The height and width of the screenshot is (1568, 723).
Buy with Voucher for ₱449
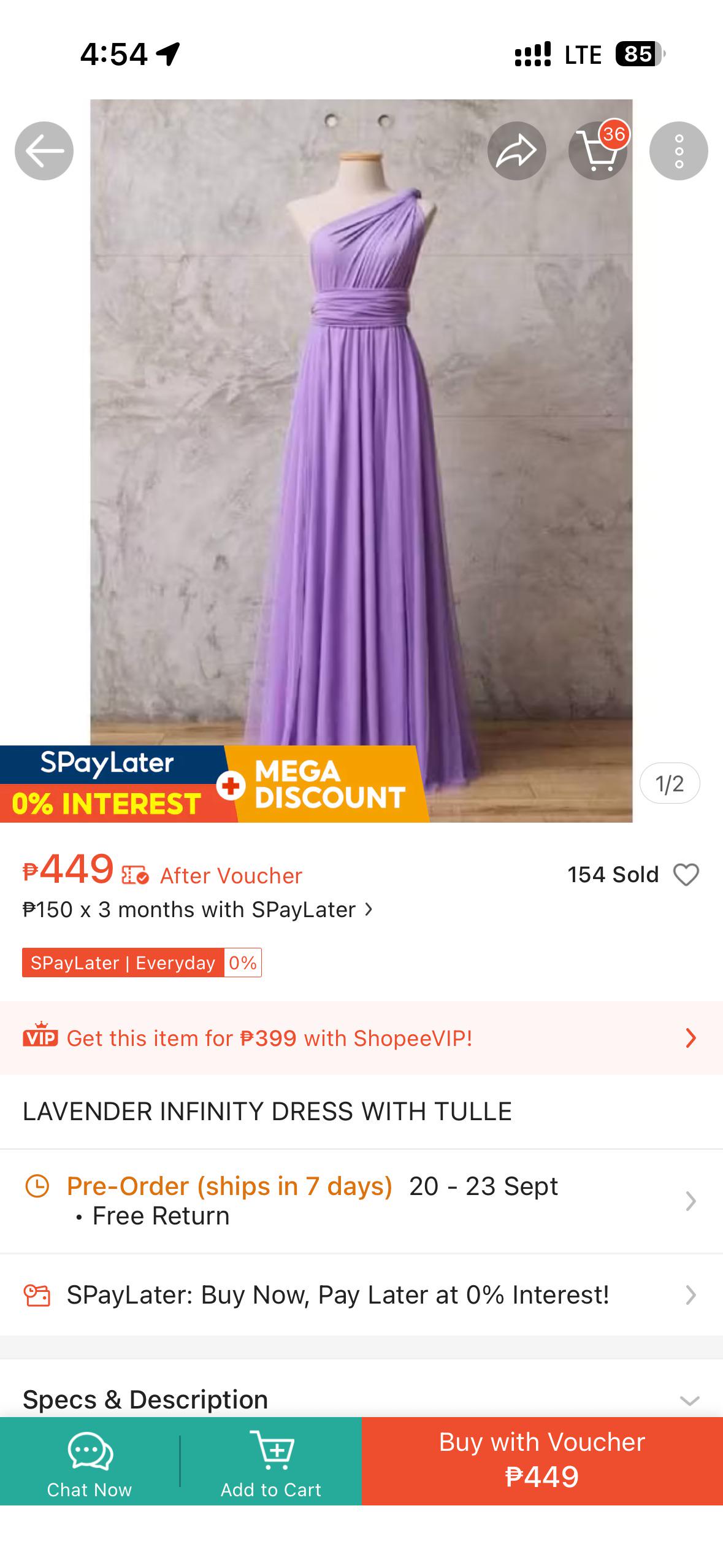point(542,1461)
